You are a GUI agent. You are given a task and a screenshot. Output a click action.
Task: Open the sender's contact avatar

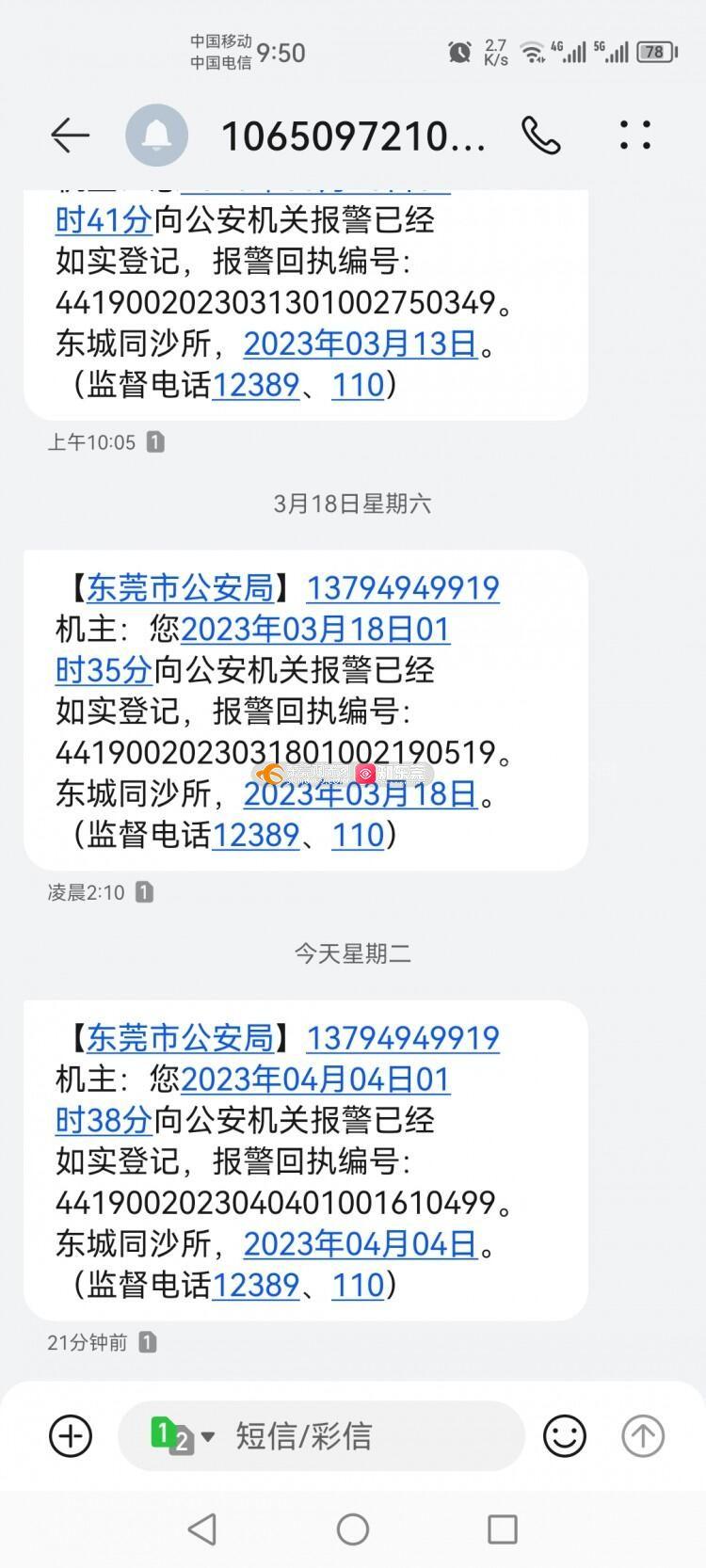point(156,136)
